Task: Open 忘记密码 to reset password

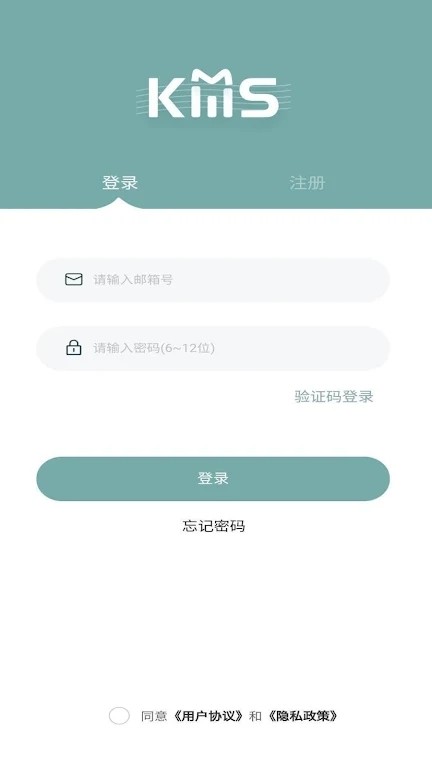Action: (x=214, y=526)
